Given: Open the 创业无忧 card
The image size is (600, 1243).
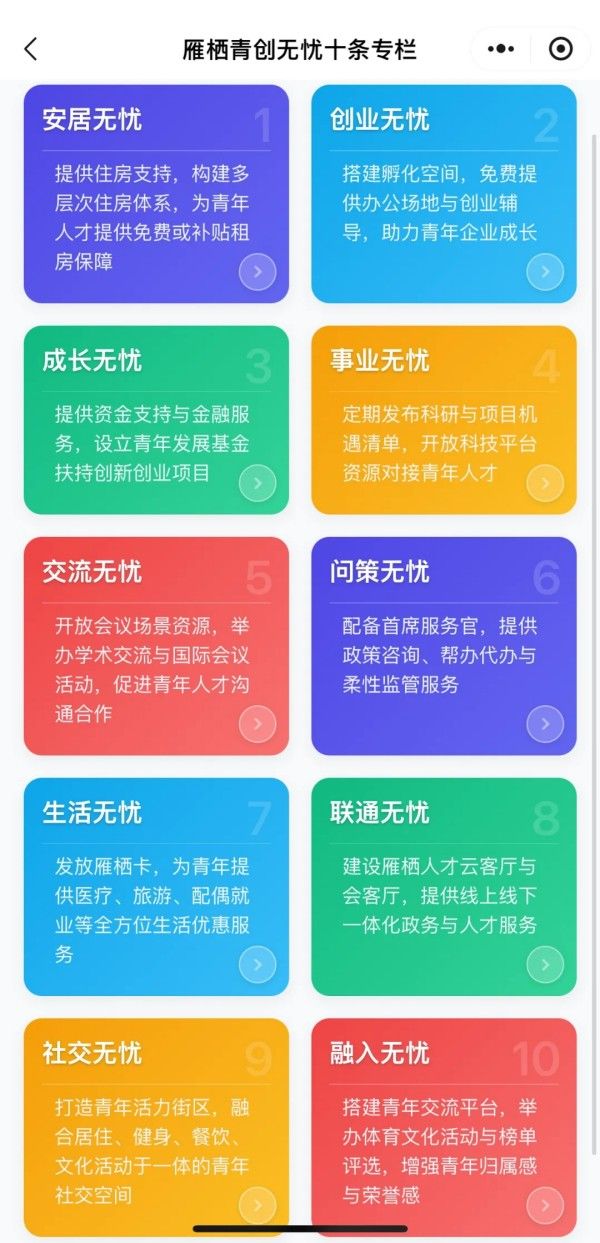Looking at the screenshot, I should click(x=443, y=194).
